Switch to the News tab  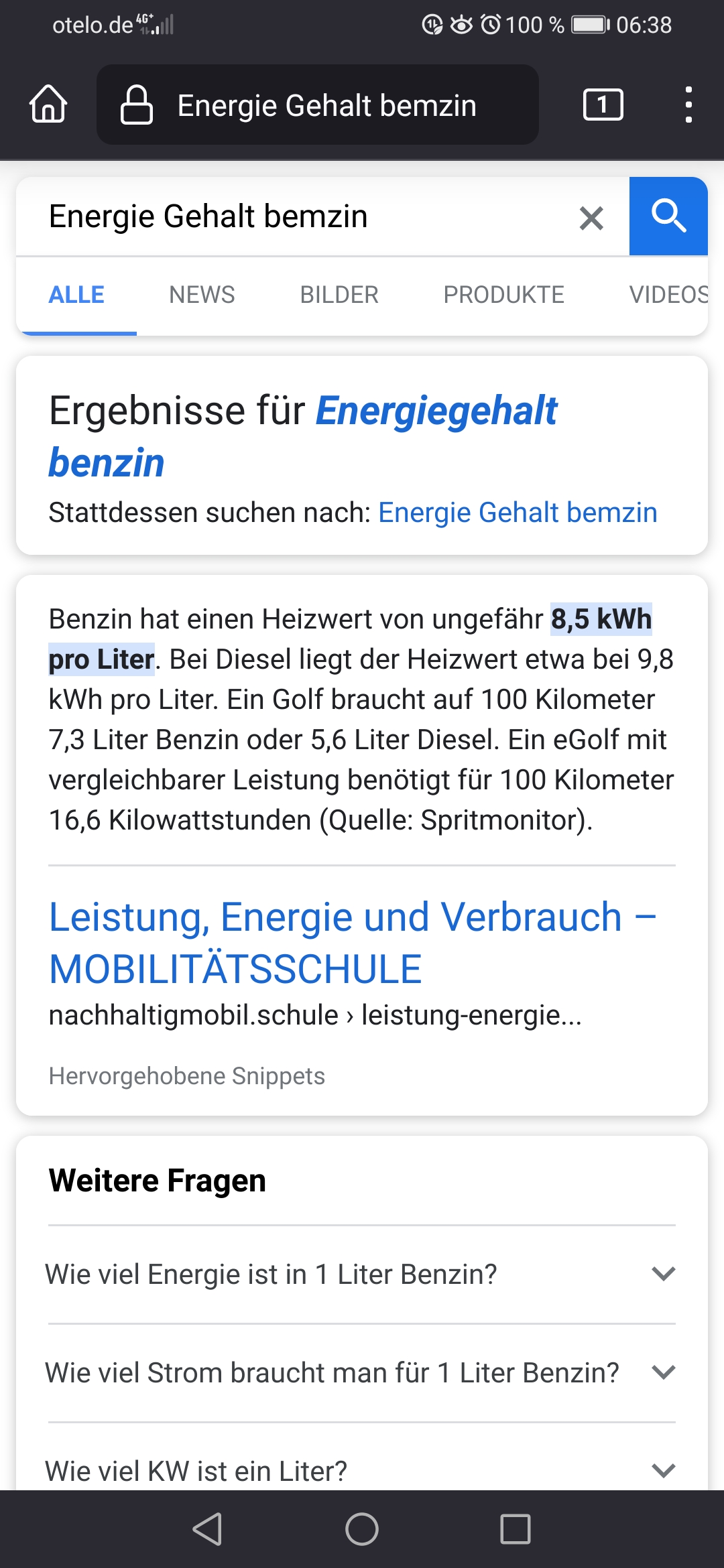coord(202,295)
